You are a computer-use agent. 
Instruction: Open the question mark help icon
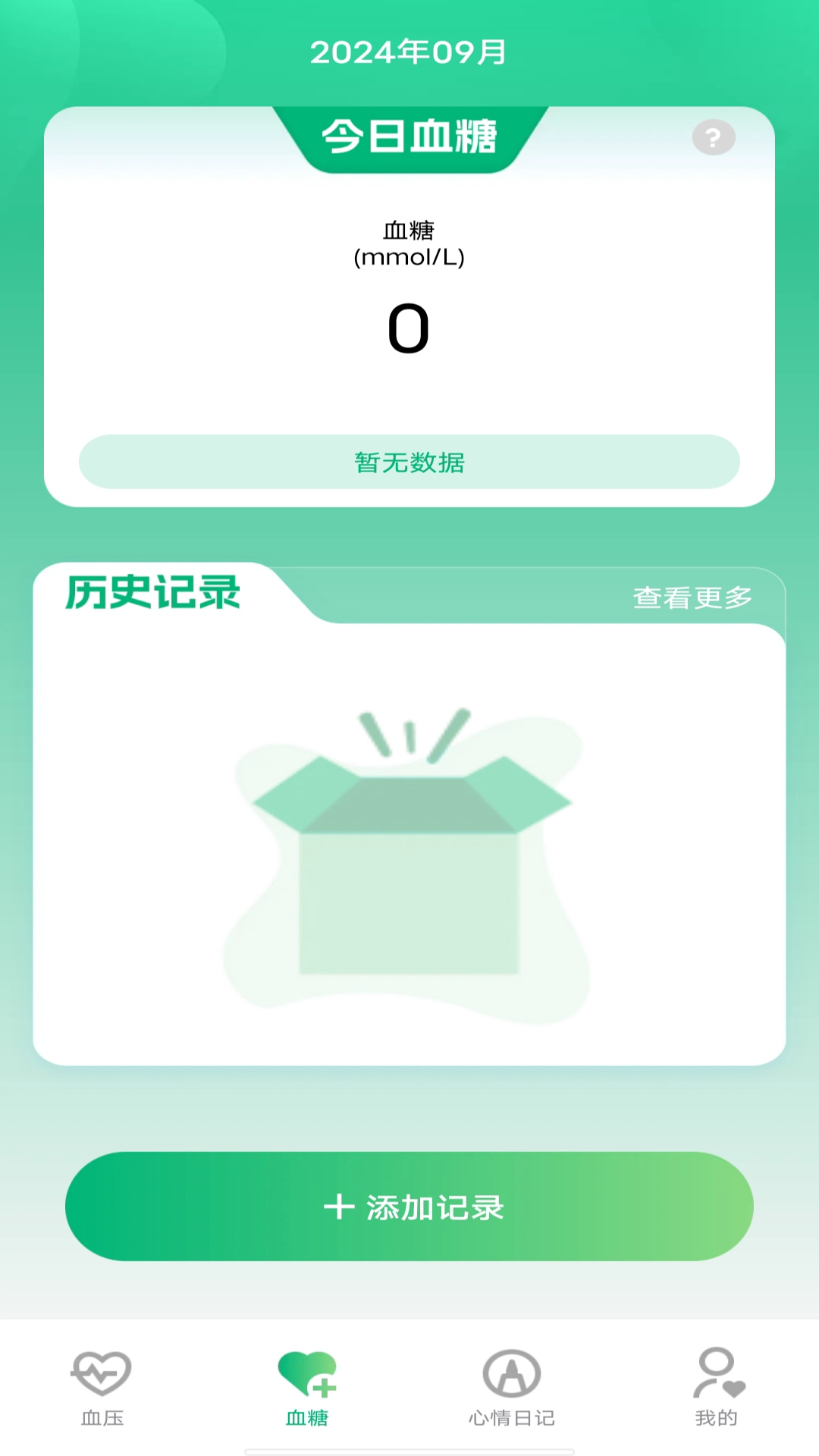(x=714, y=137)
